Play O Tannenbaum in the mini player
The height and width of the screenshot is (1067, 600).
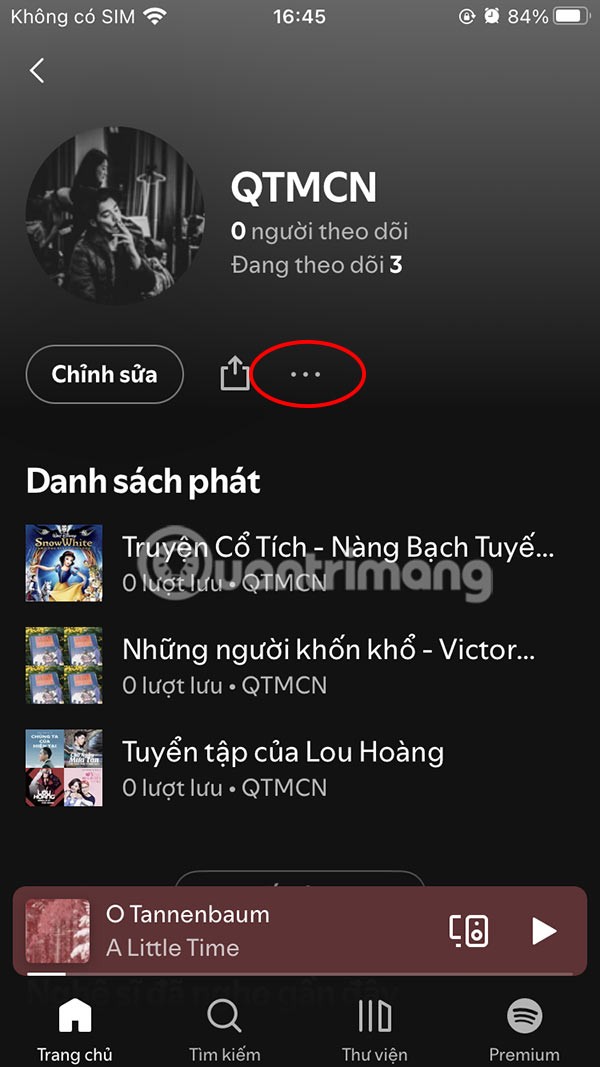(x=543, y=931)
